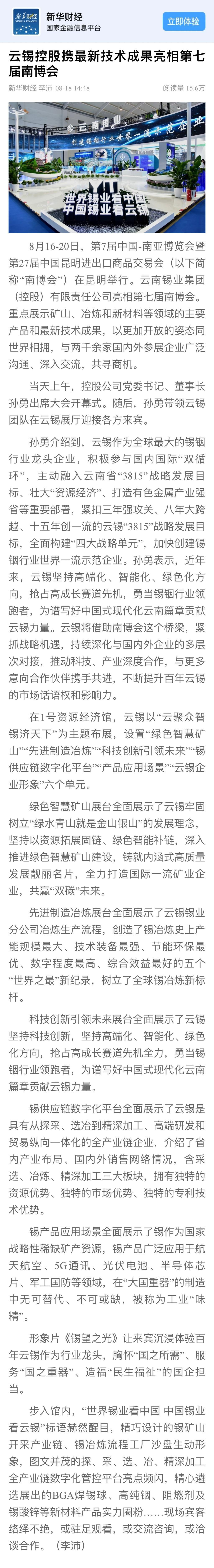214x1568 pixels.
Task: Open the article's exhibition hall photo
Action: point(107,167)
